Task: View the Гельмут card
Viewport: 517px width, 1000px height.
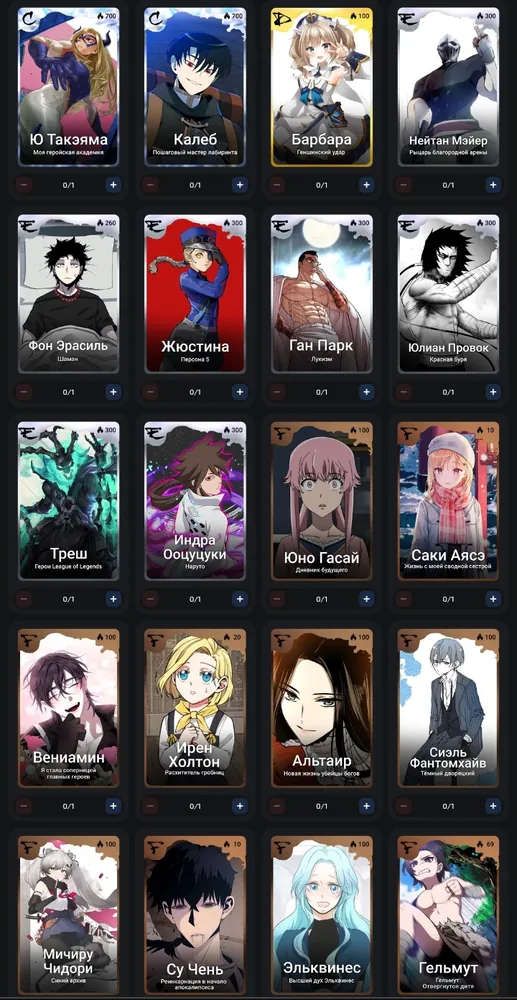Action: [448, 915]
